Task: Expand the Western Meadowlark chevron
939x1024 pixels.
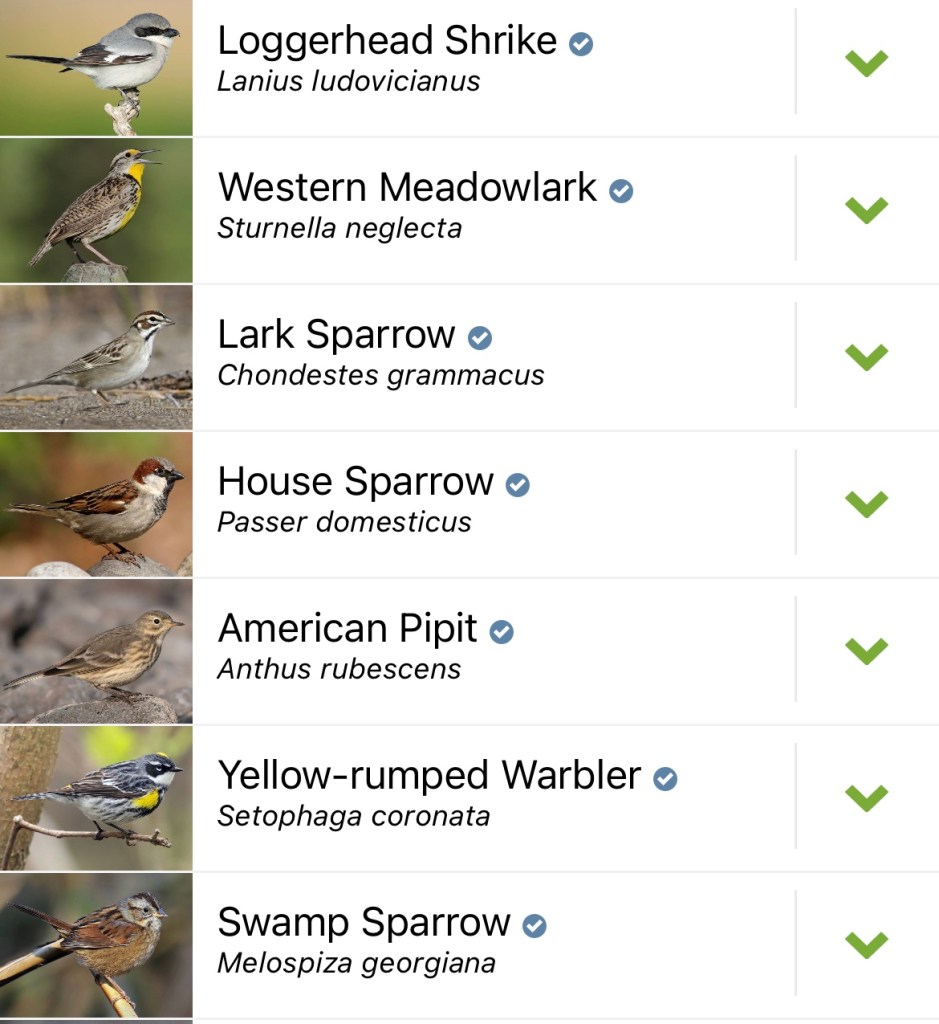Action: [866, 210]
